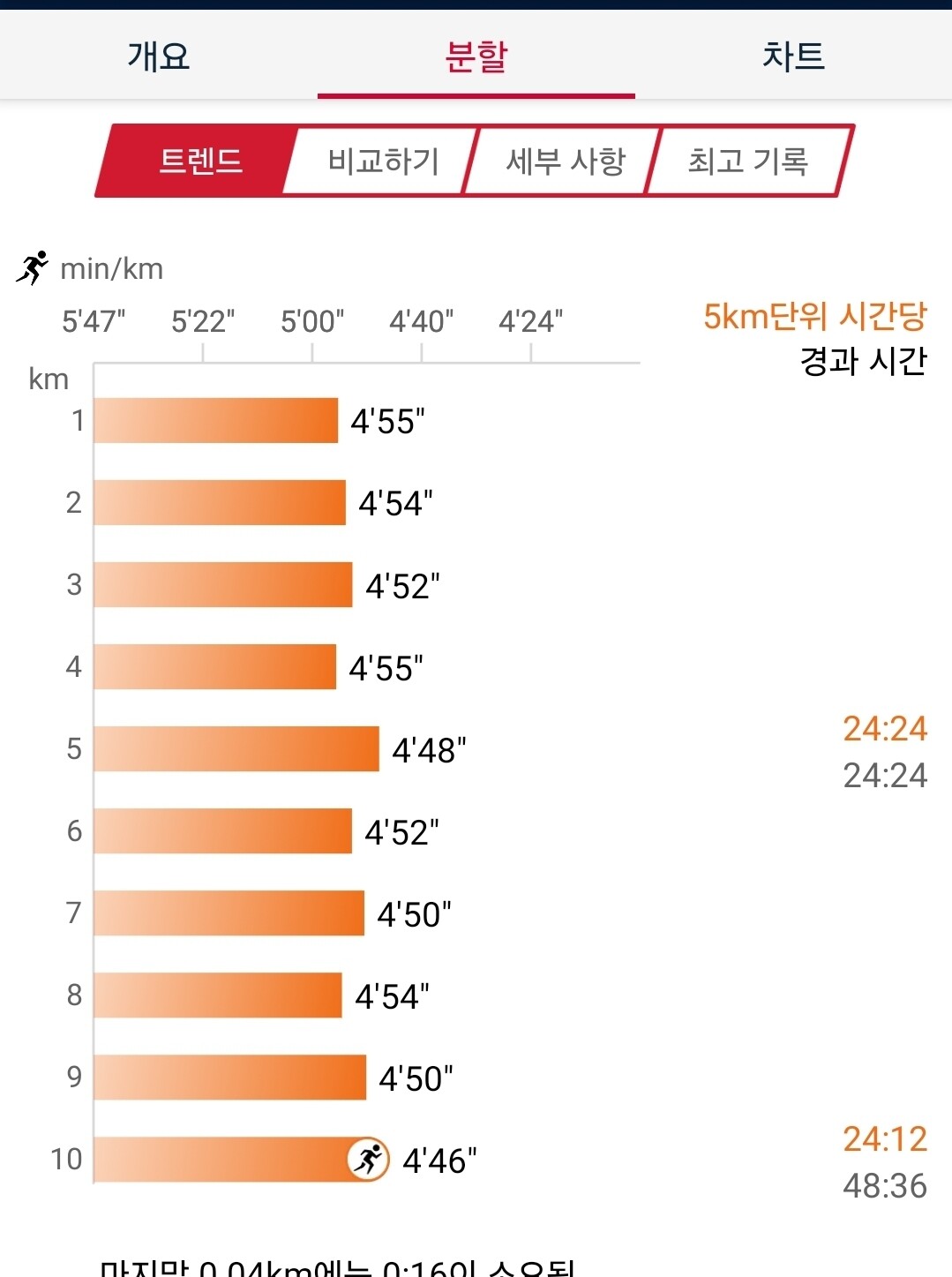Screen dimensions: 952x1277
Task: Open the 세부 사항 segment
Action: pos(565,161)
